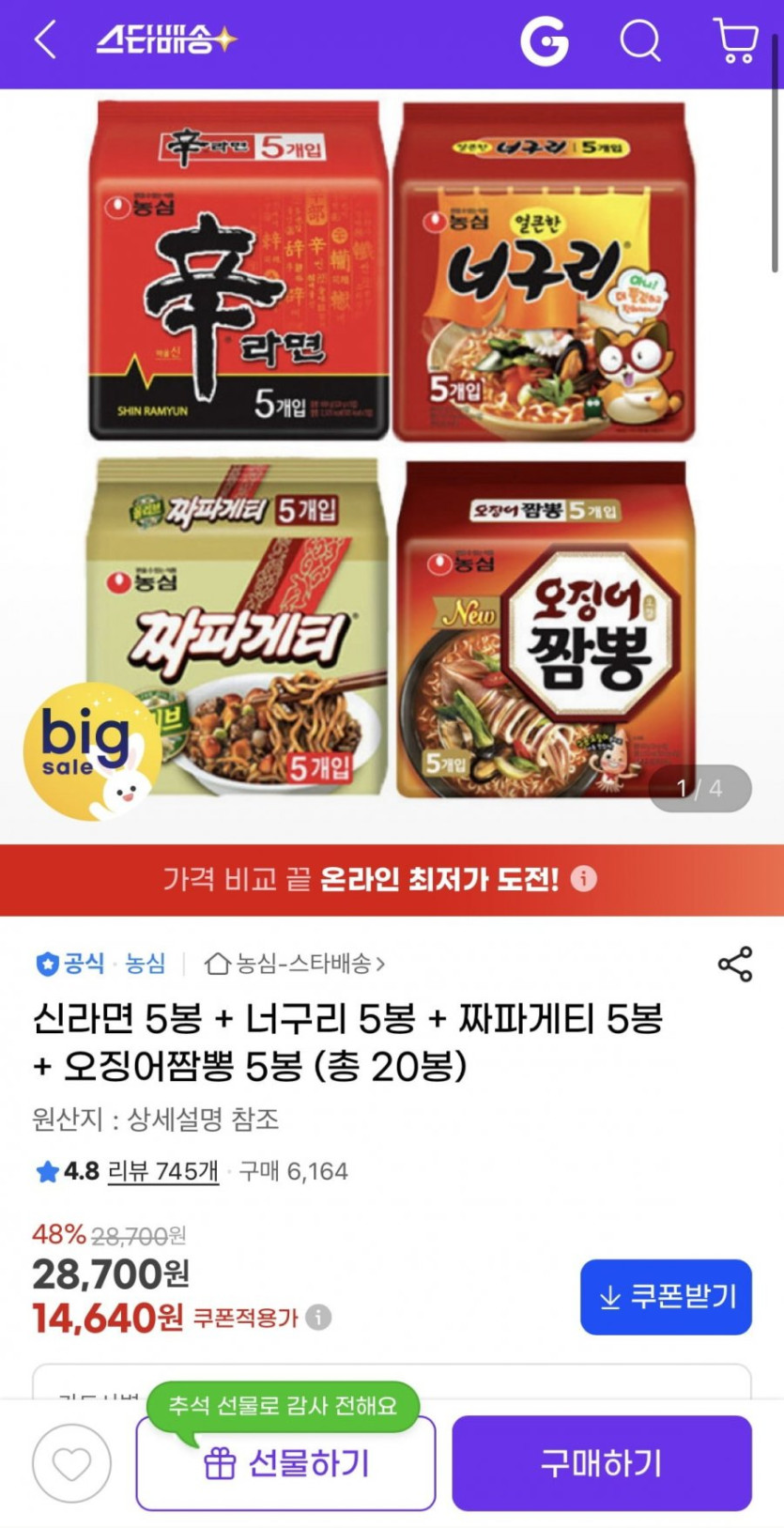
Task: Open the 농심 brand link
Action: click(x=146, y=963)
